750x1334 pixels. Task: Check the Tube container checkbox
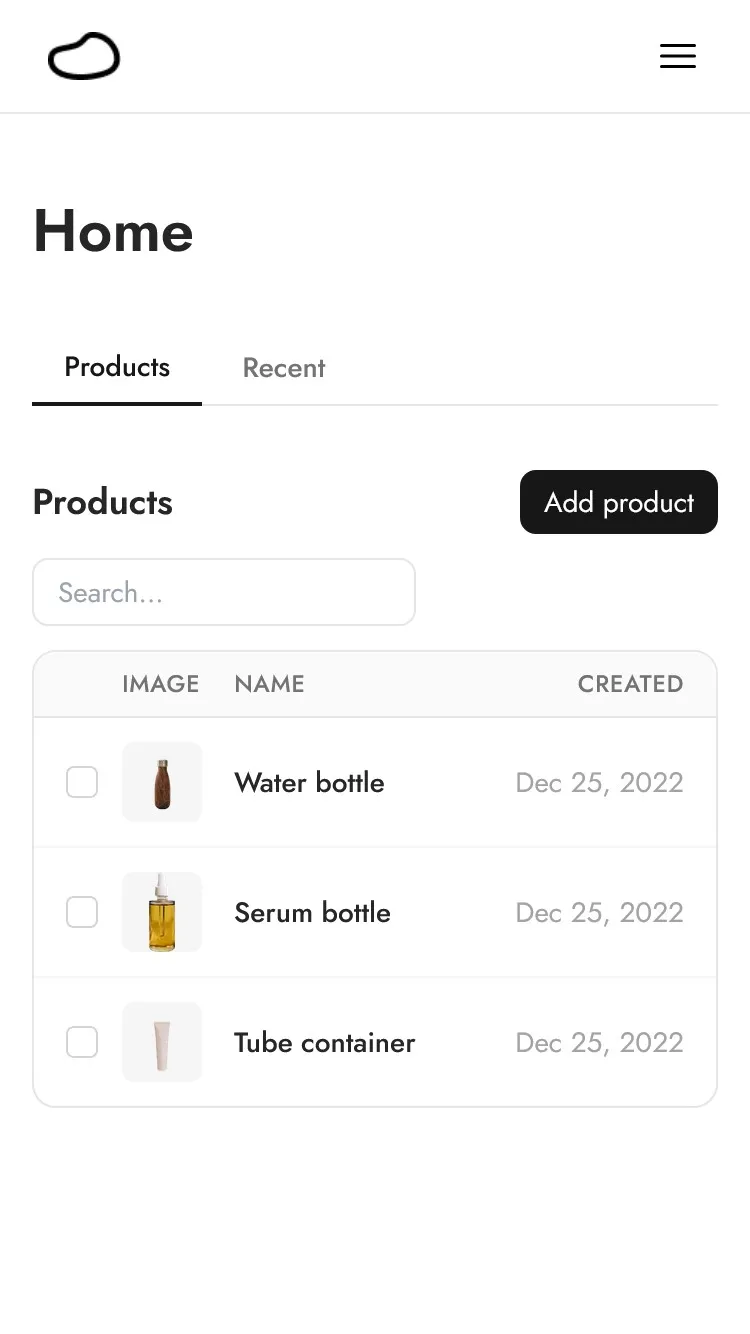coord(82,1042)
